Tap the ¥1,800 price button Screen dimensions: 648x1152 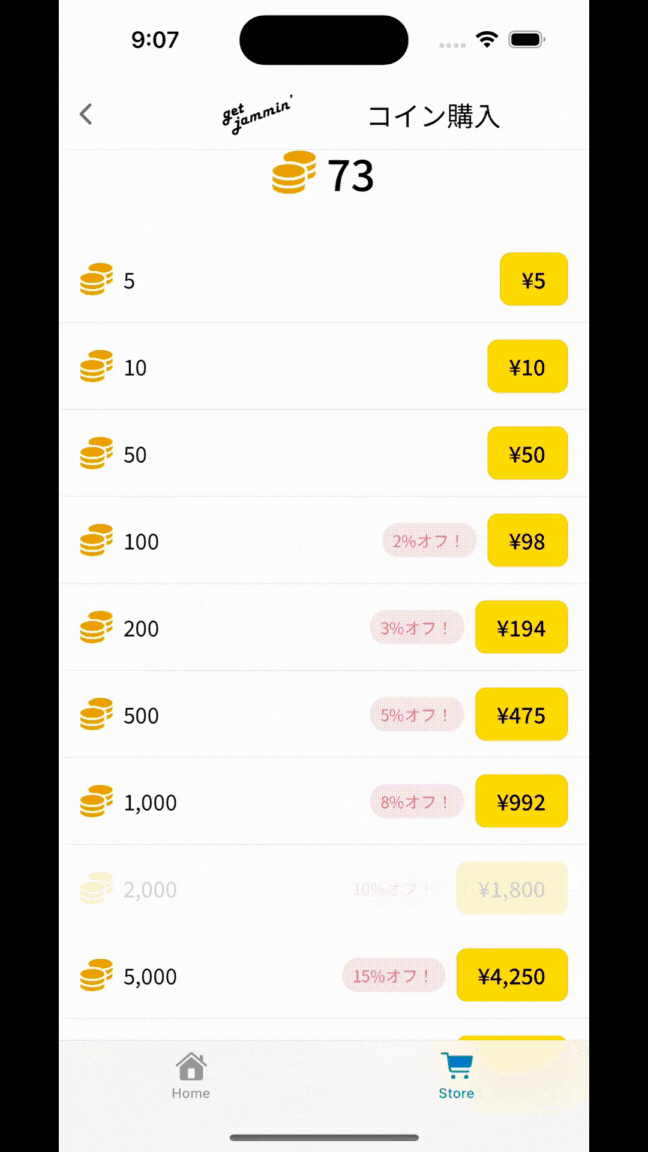coord(512,889)
